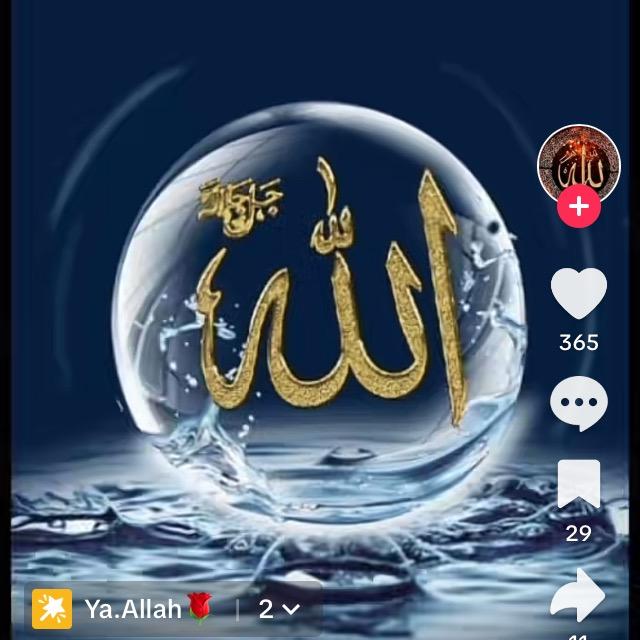Open the creator's profile avatar
Viewport: 640px width, 640px height.
[x=578, y=162]
